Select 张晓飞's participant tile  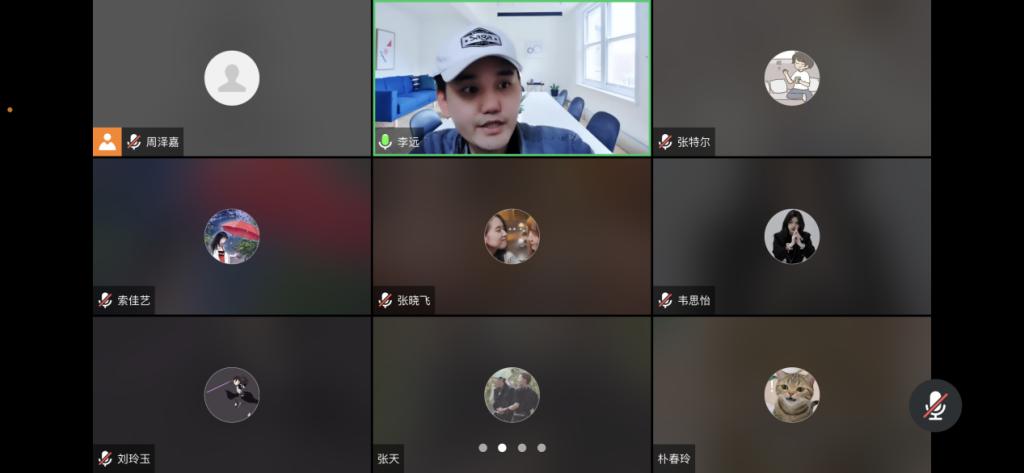click(511, 236)
